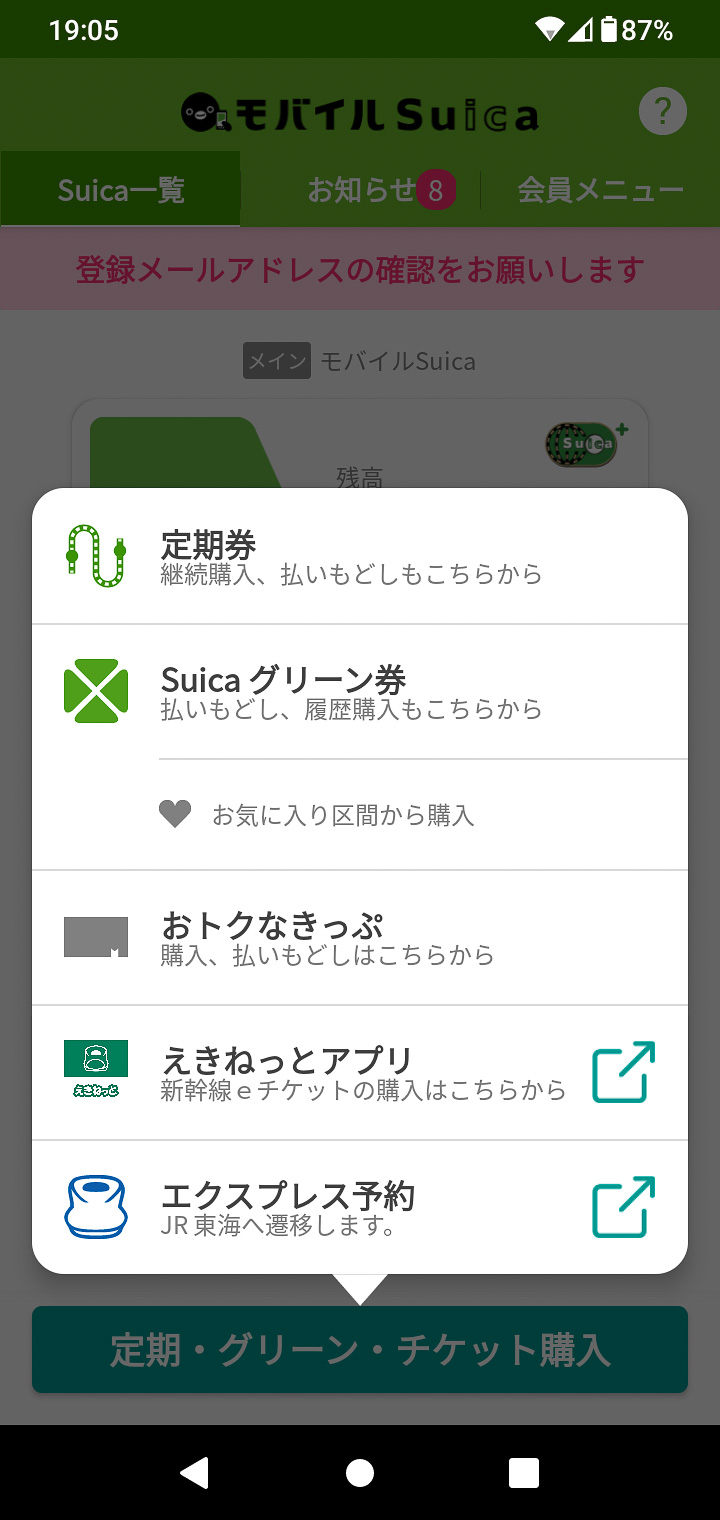The image size is (720, 1520).
Task: Expand the 会員メニュー member menu
Action: tap(598, 190)
